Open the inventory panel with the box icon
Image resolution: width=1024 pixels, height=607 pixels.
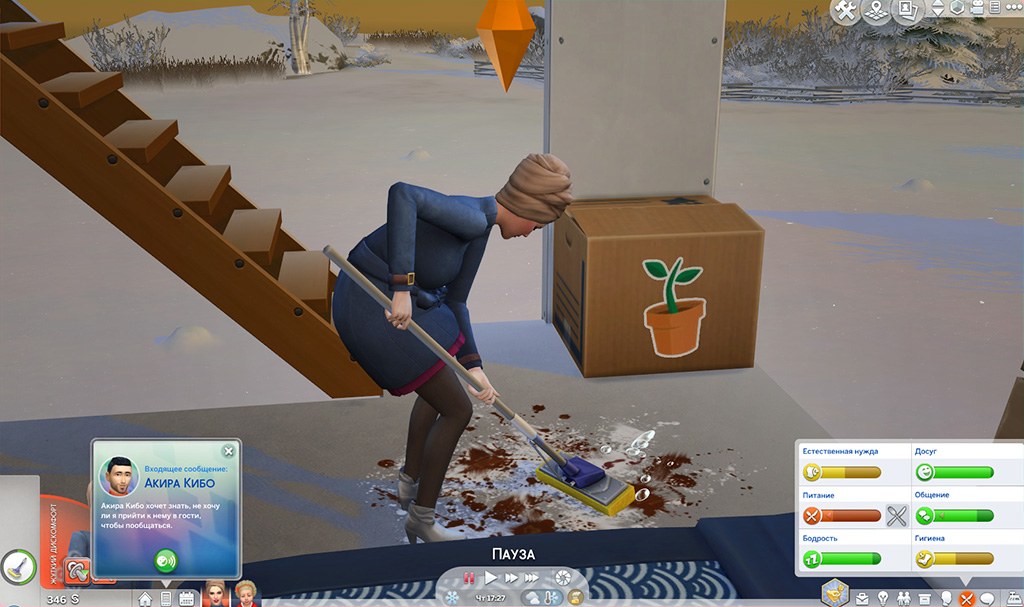(x=924, y=598)
